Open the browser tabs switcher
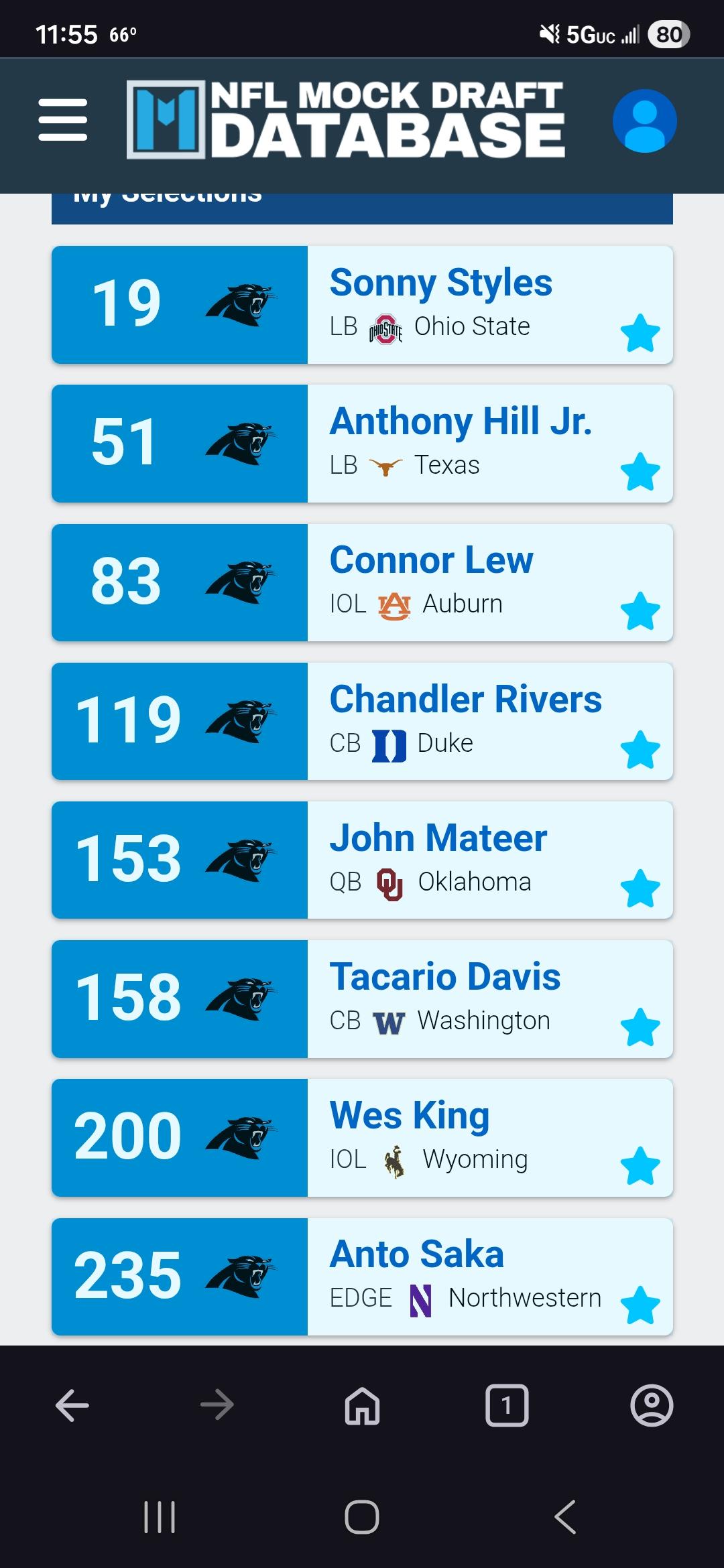724x1568 pixels. click(507, 1405)
